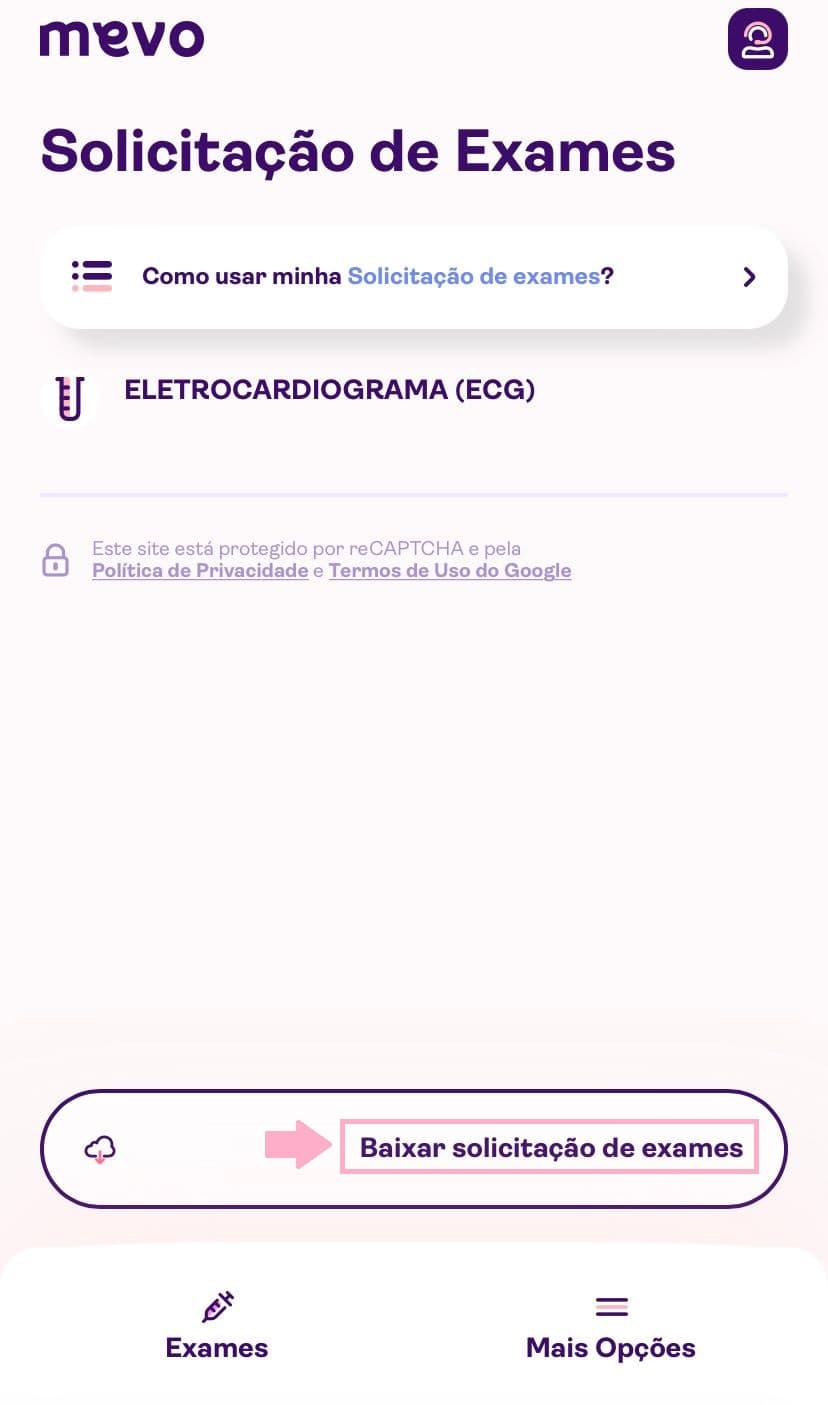Open Termos de Uso do Google link

(x=450, y=571)
